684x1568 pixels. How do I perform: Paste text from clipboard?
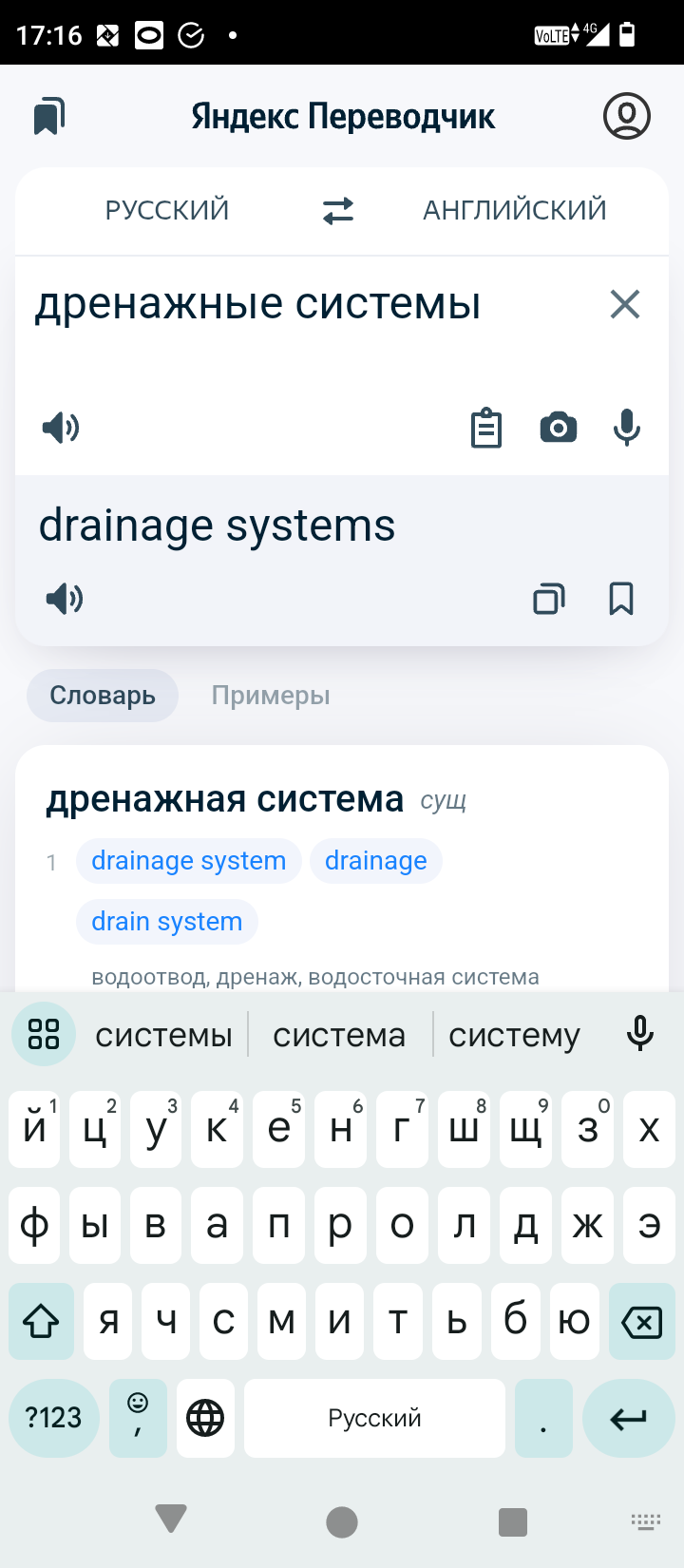[486, 428]
